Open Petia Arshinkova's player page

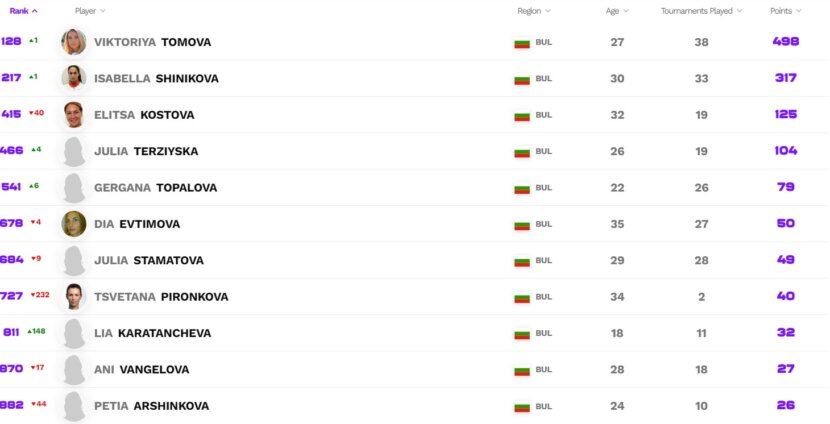coord(151,406)
